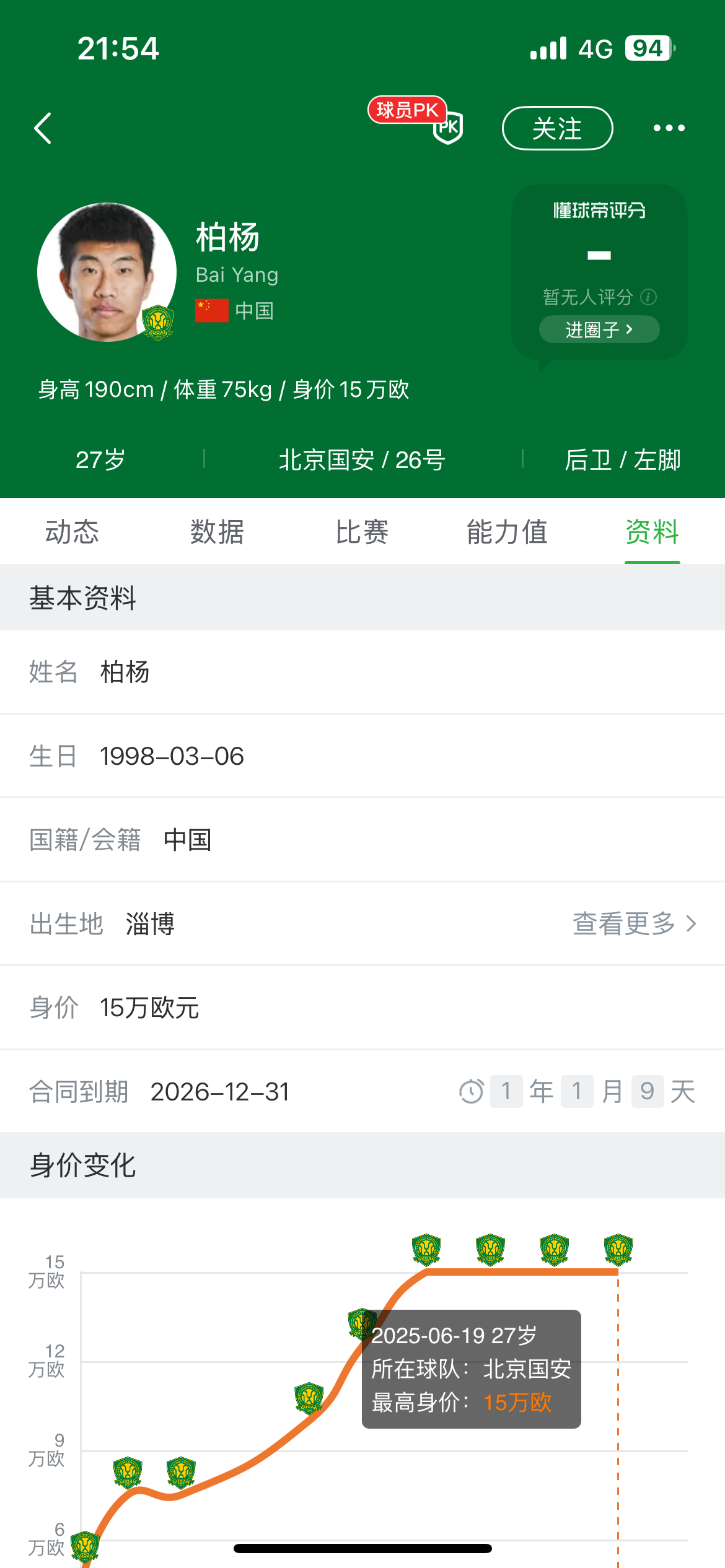Open the 比赛 tab
The width and height of the screenshot is (725, 1568).
pyautogui.click(x=362, y=531)
